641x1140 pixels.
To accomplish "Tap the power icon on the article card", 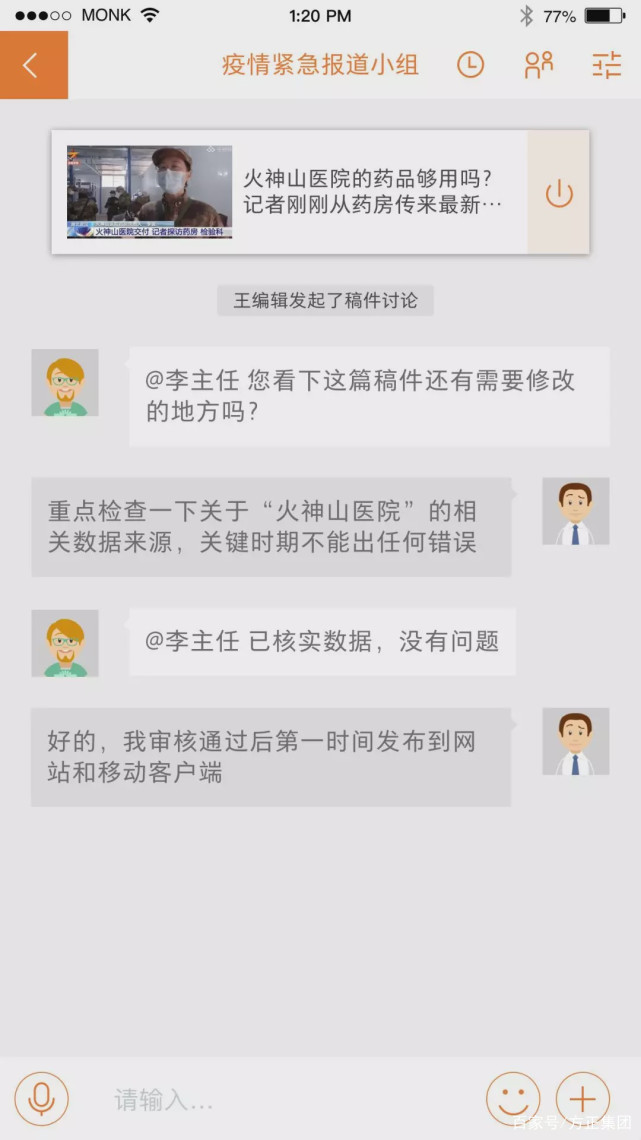I will tap(559, 193).
